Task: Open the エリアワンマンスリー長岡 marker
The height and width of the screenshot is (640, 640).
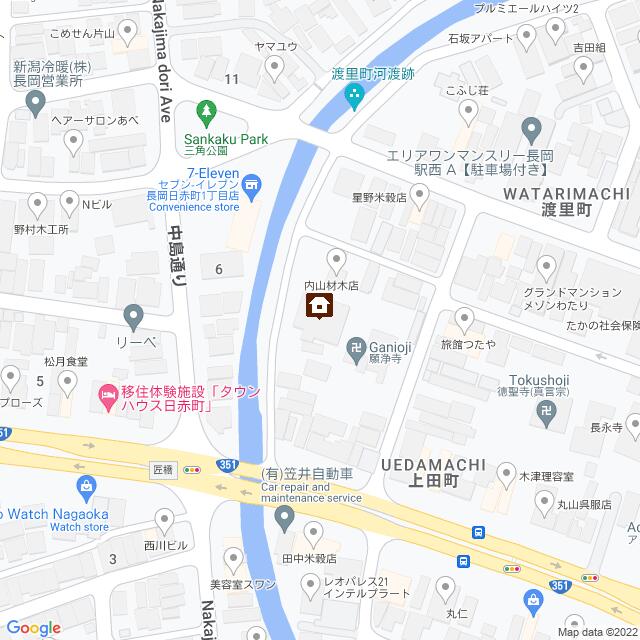Action: 531,126
